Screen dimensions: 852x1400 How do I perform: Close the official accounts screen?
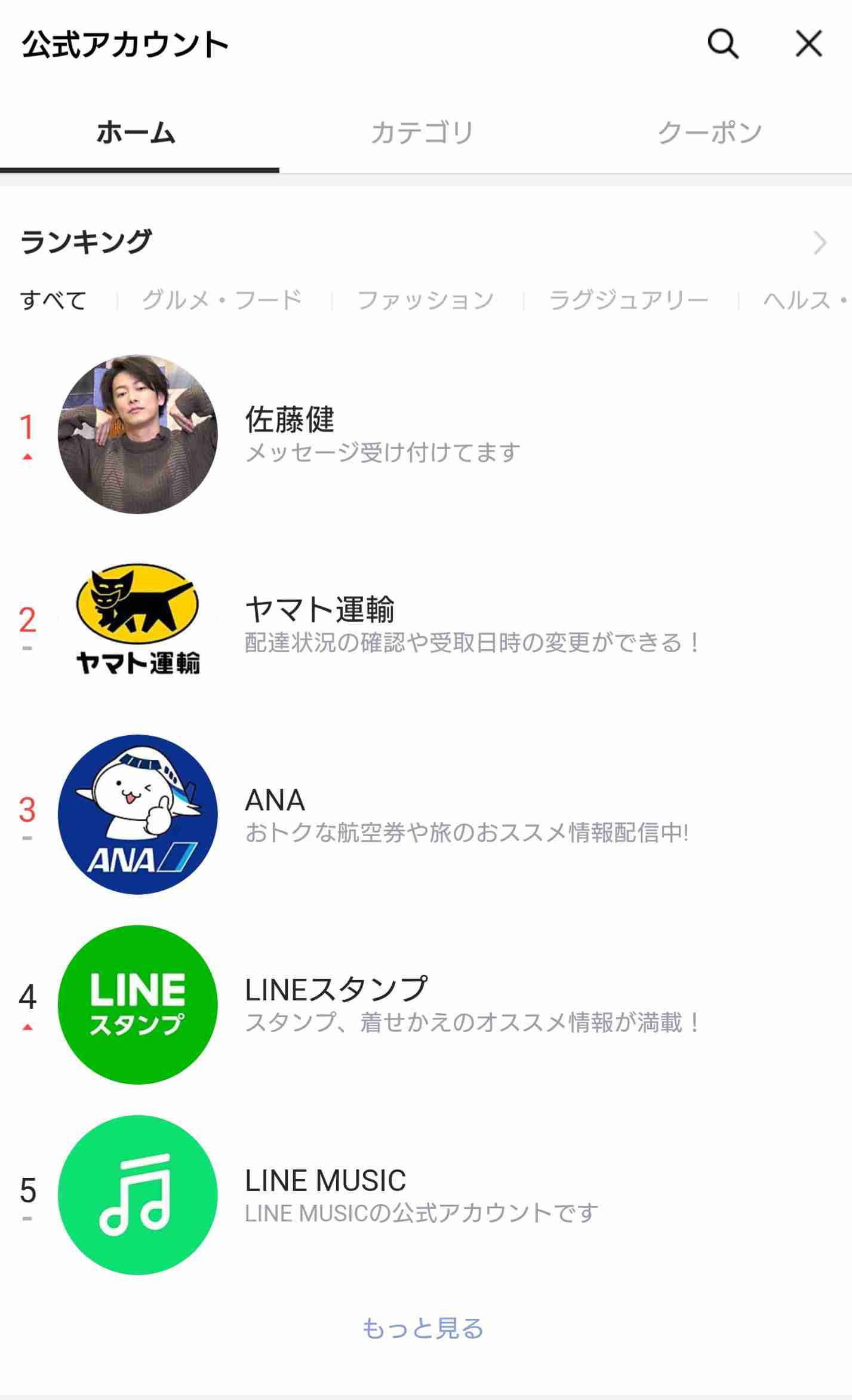coord(809,44)
